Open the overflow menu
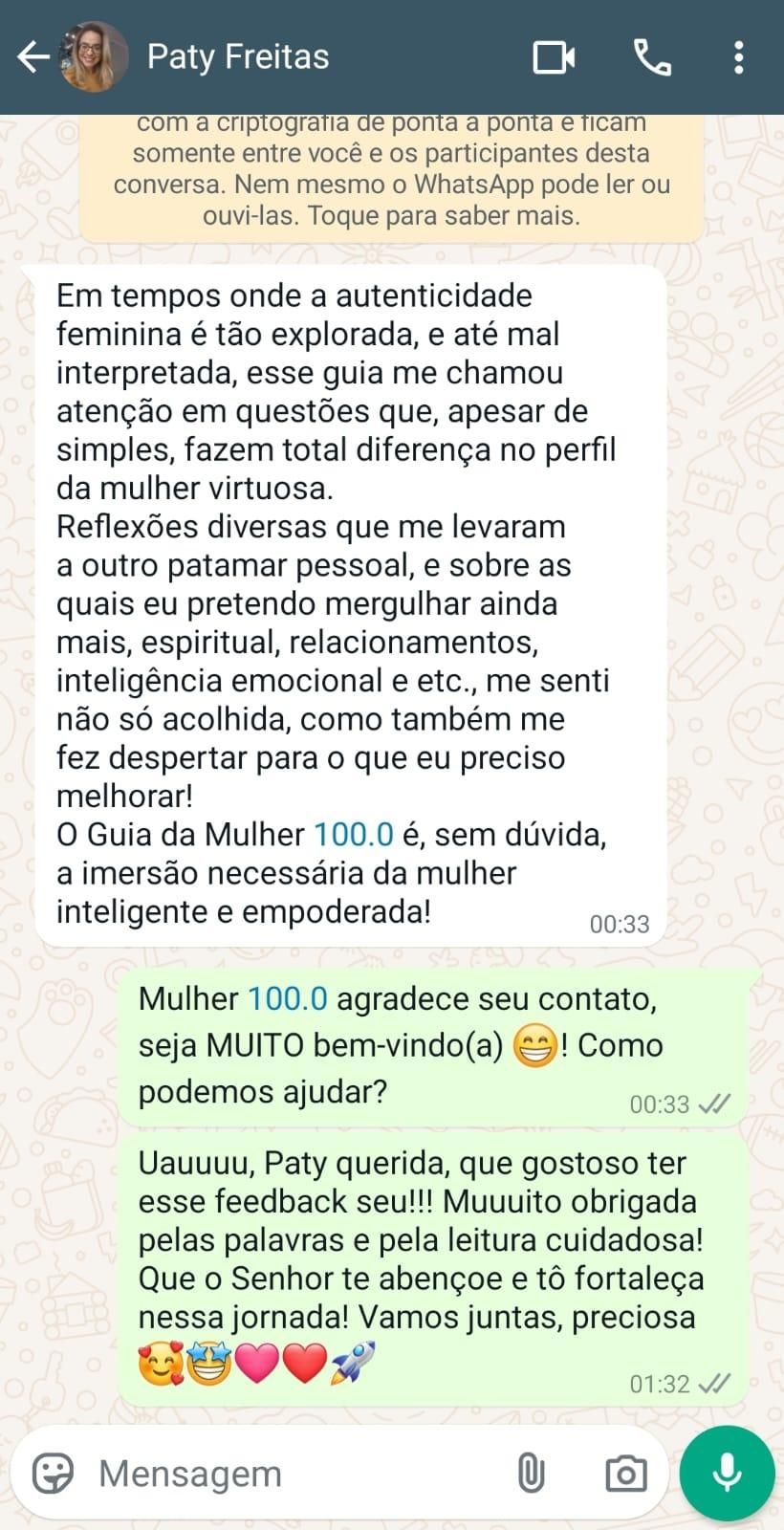 pyautogui.click(x=738, y=57)
